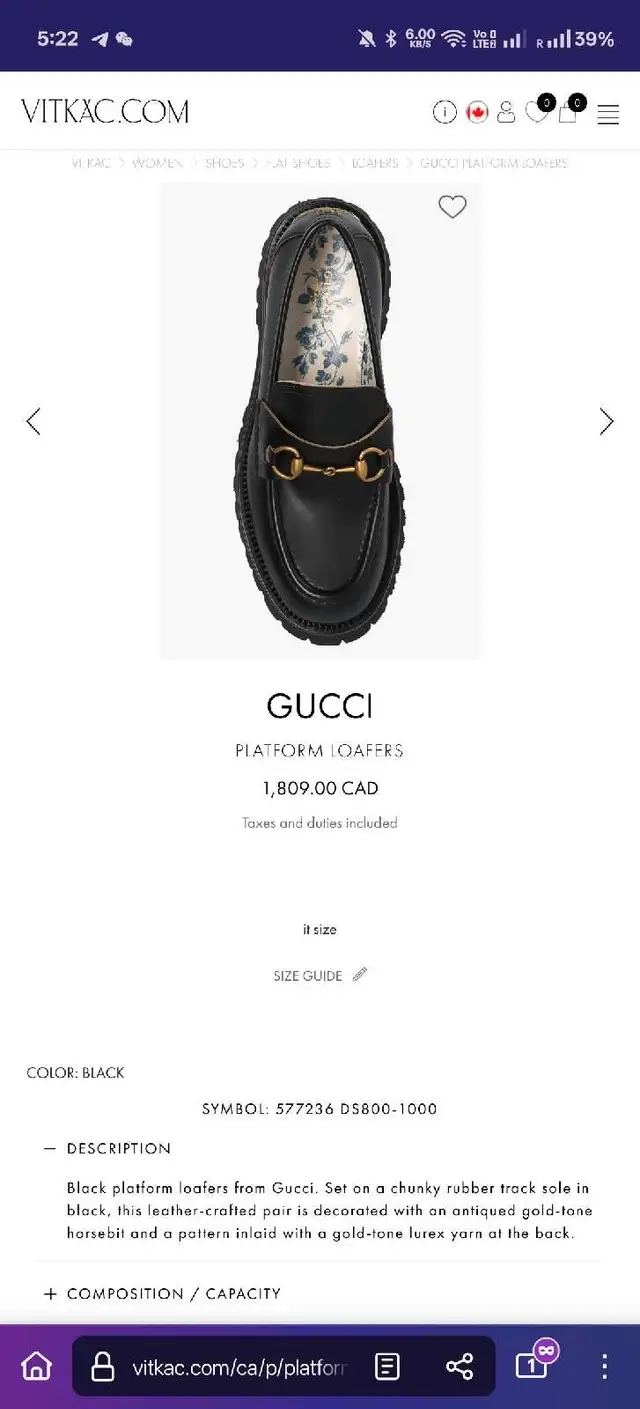The image size is (640, 1409).
Task: Collapse the Description section
Action: tap(108, 1148)
